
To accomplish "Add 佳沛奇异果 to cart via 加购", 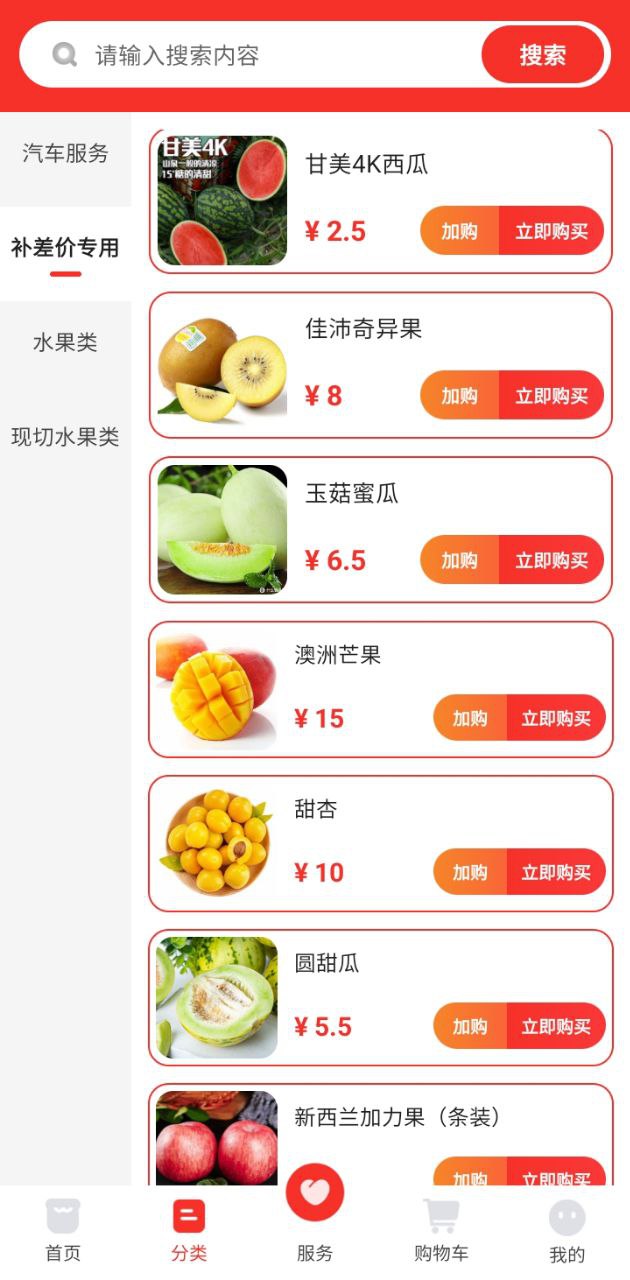I will coord(460,395).
